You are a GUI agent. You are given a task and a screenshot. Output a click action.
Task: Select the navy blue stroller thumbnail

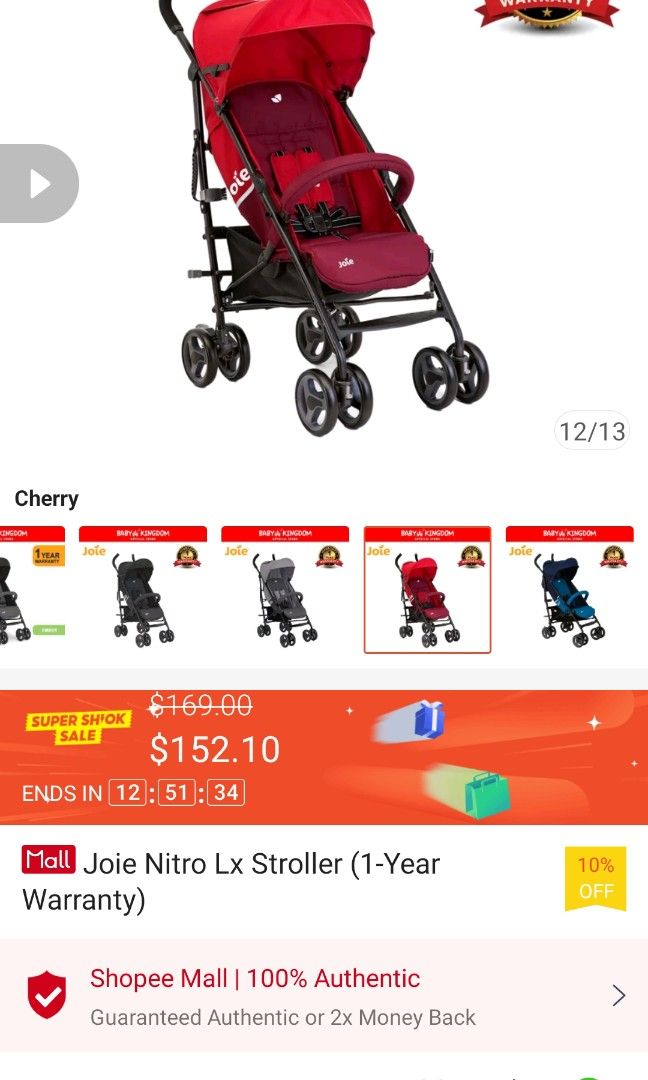point(569,589)
